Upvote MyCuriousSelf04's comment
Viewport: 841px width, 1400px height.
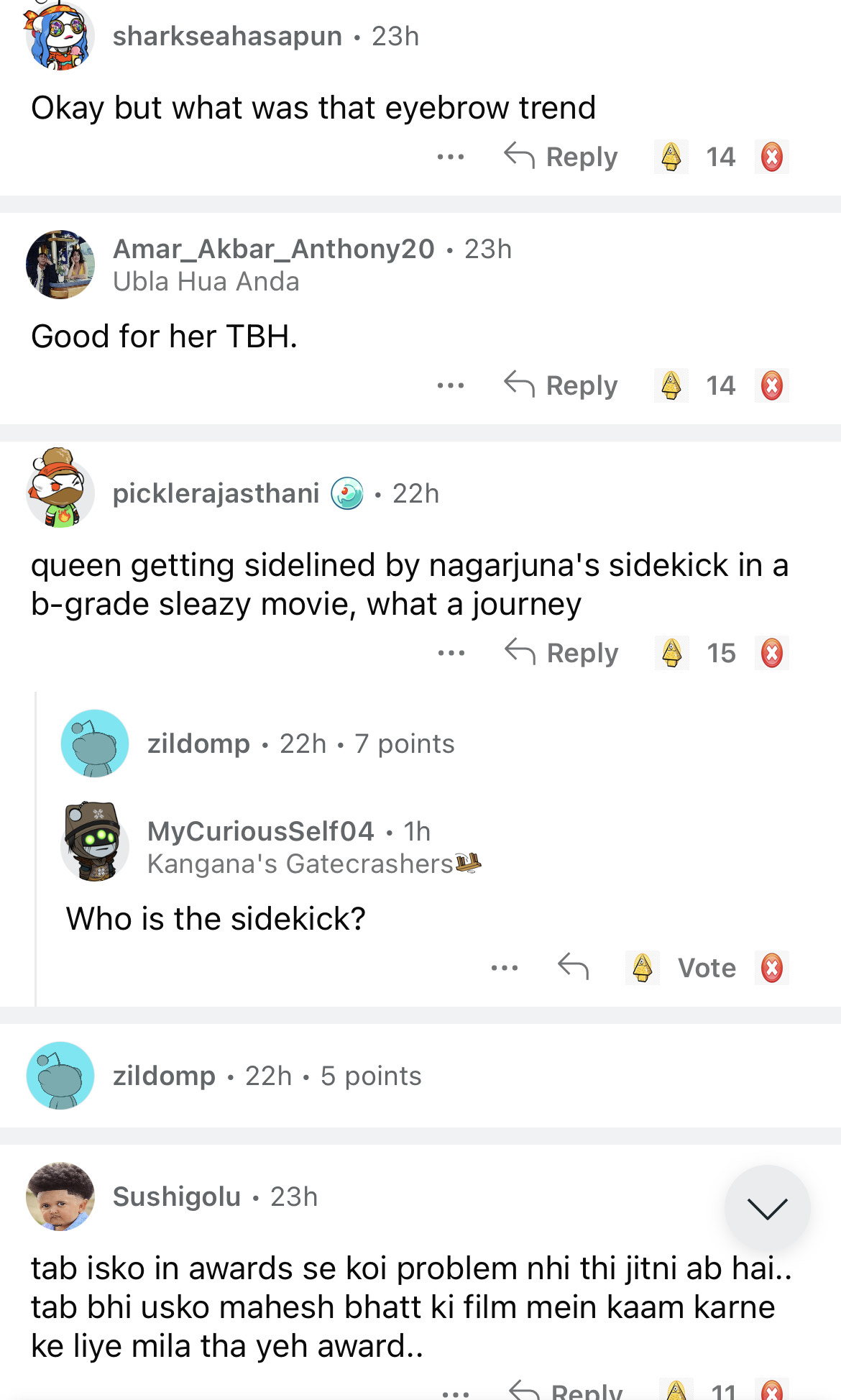tap(643, 967)
